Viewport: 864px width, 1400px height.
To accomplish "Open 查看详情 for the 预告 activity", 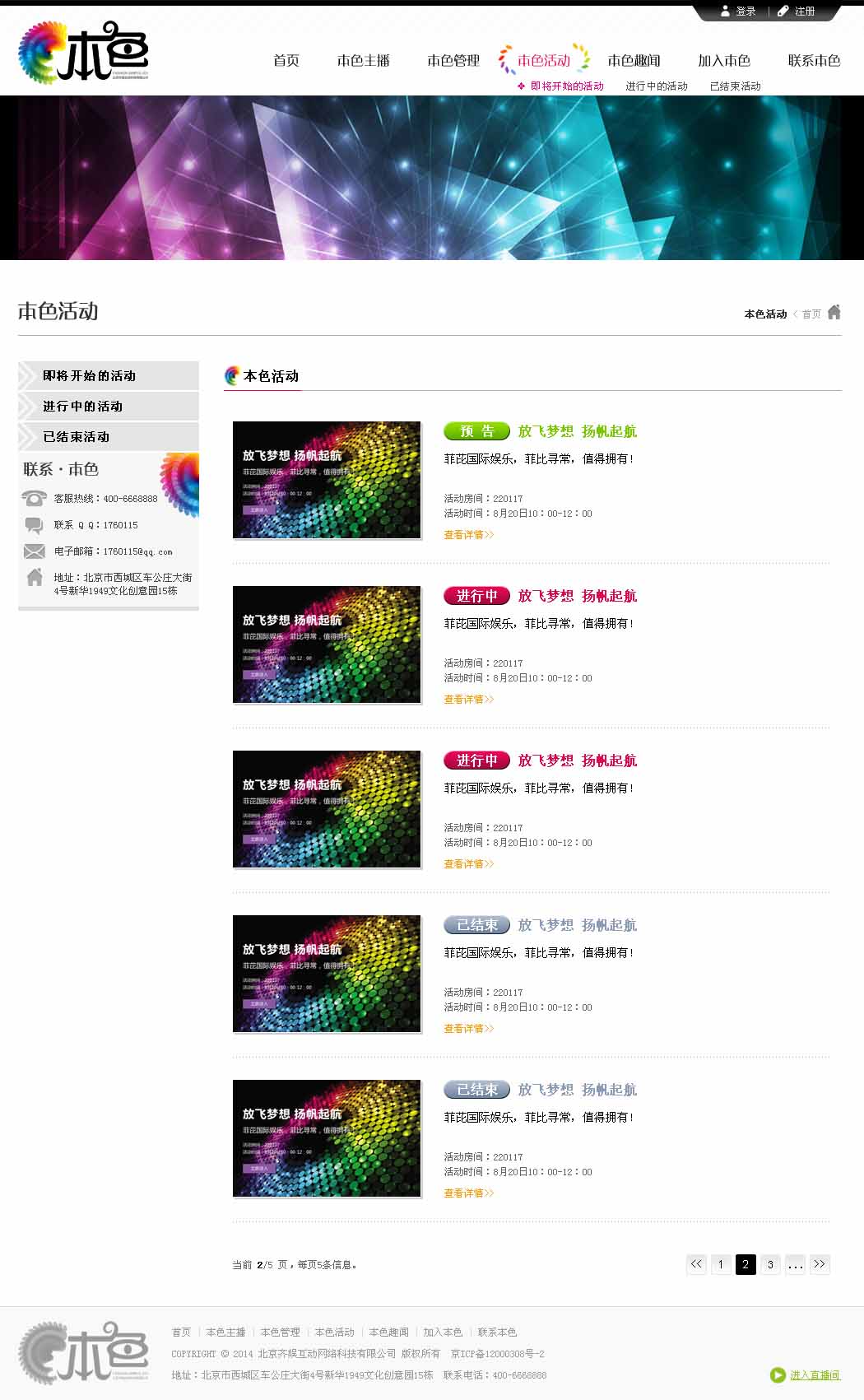I will pos(468,535).
